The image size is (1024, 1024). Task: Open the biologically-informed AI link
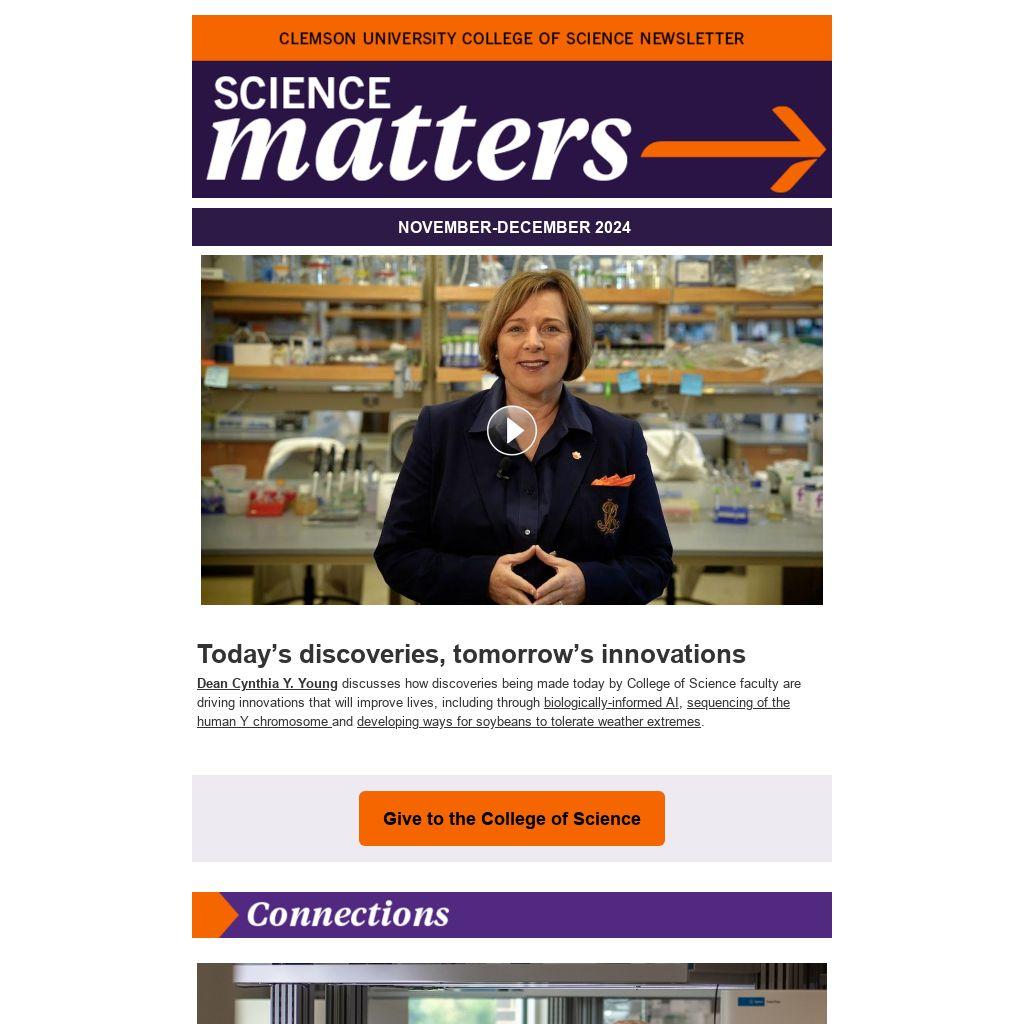coord(611,702)
